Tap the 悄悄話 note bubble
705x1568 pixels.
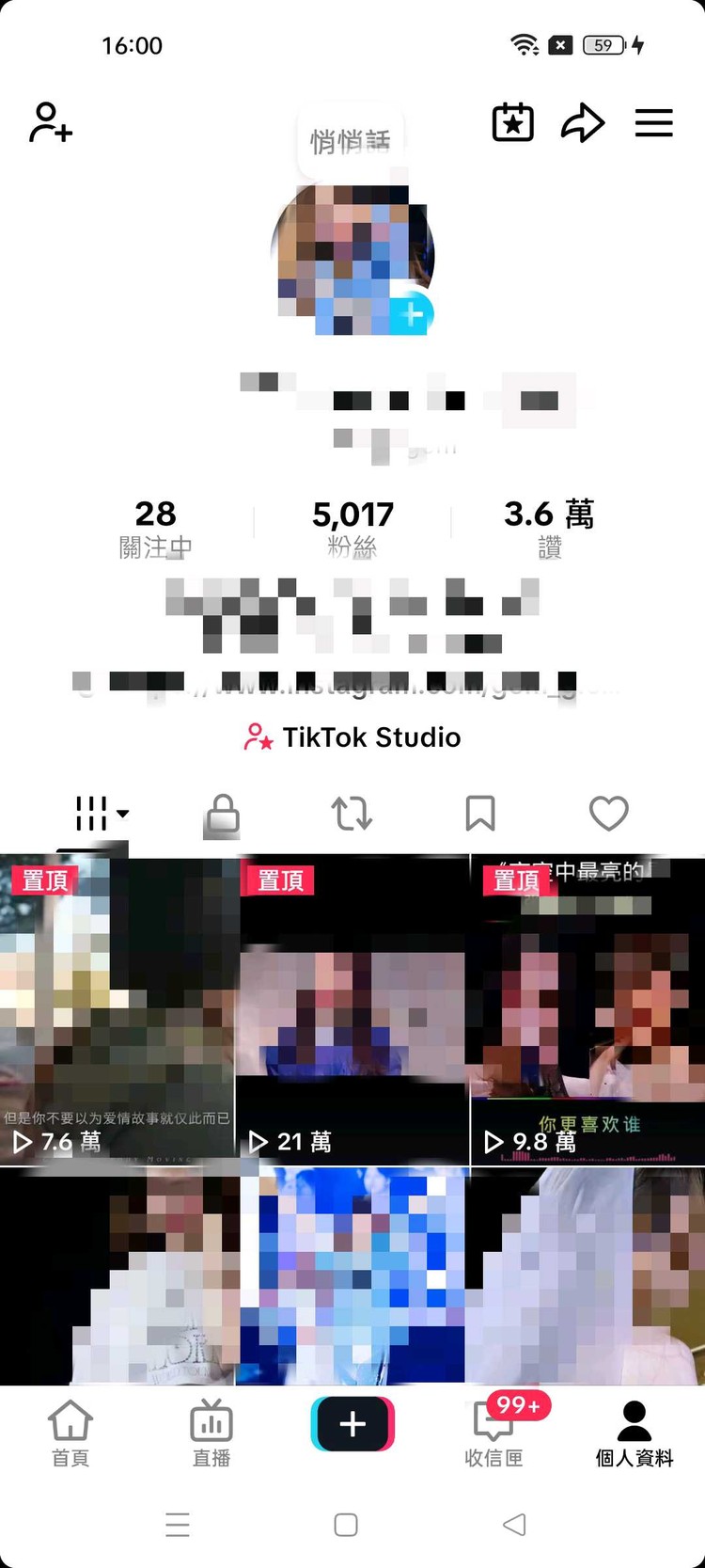click(351, 141)
